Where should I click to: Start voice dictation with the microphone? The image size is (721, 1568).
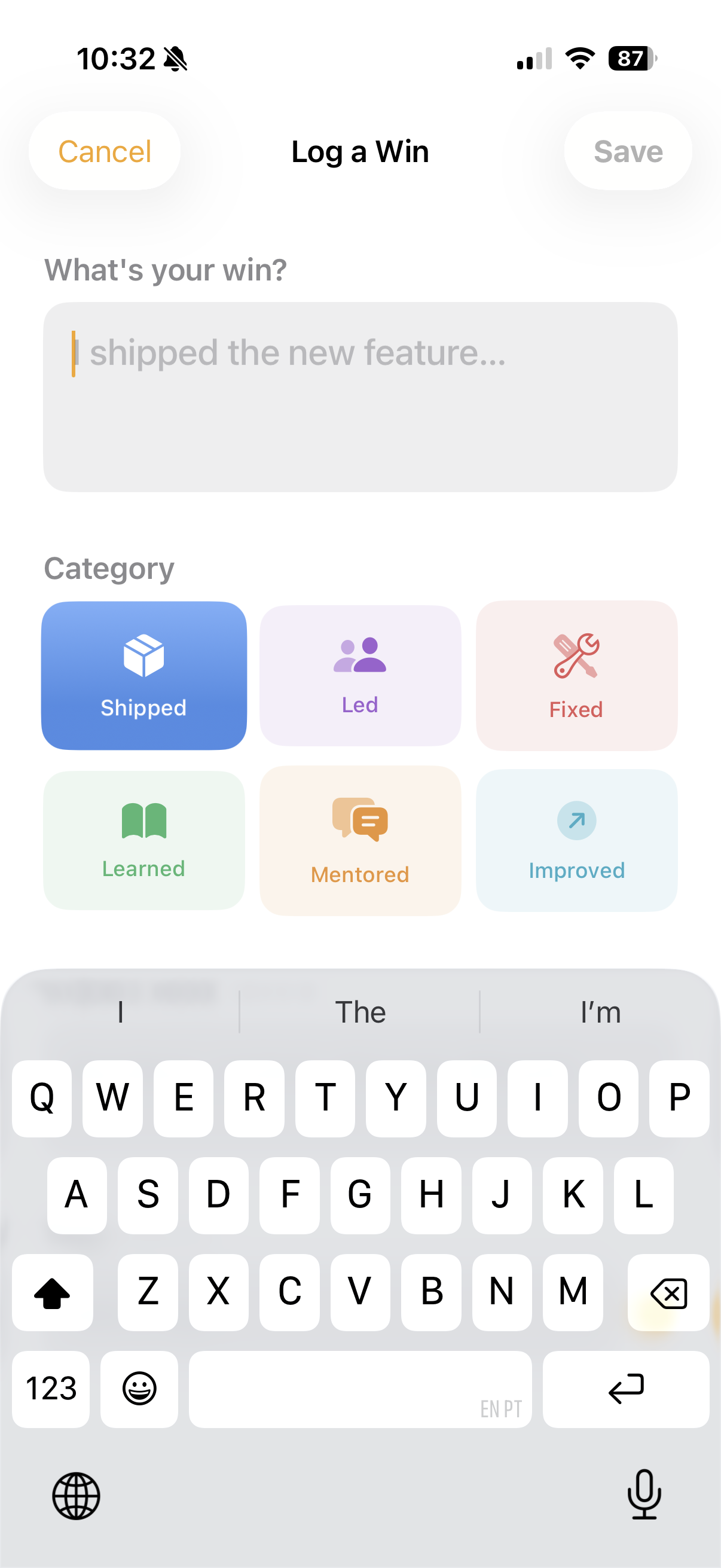click(x=644, y=1497)
